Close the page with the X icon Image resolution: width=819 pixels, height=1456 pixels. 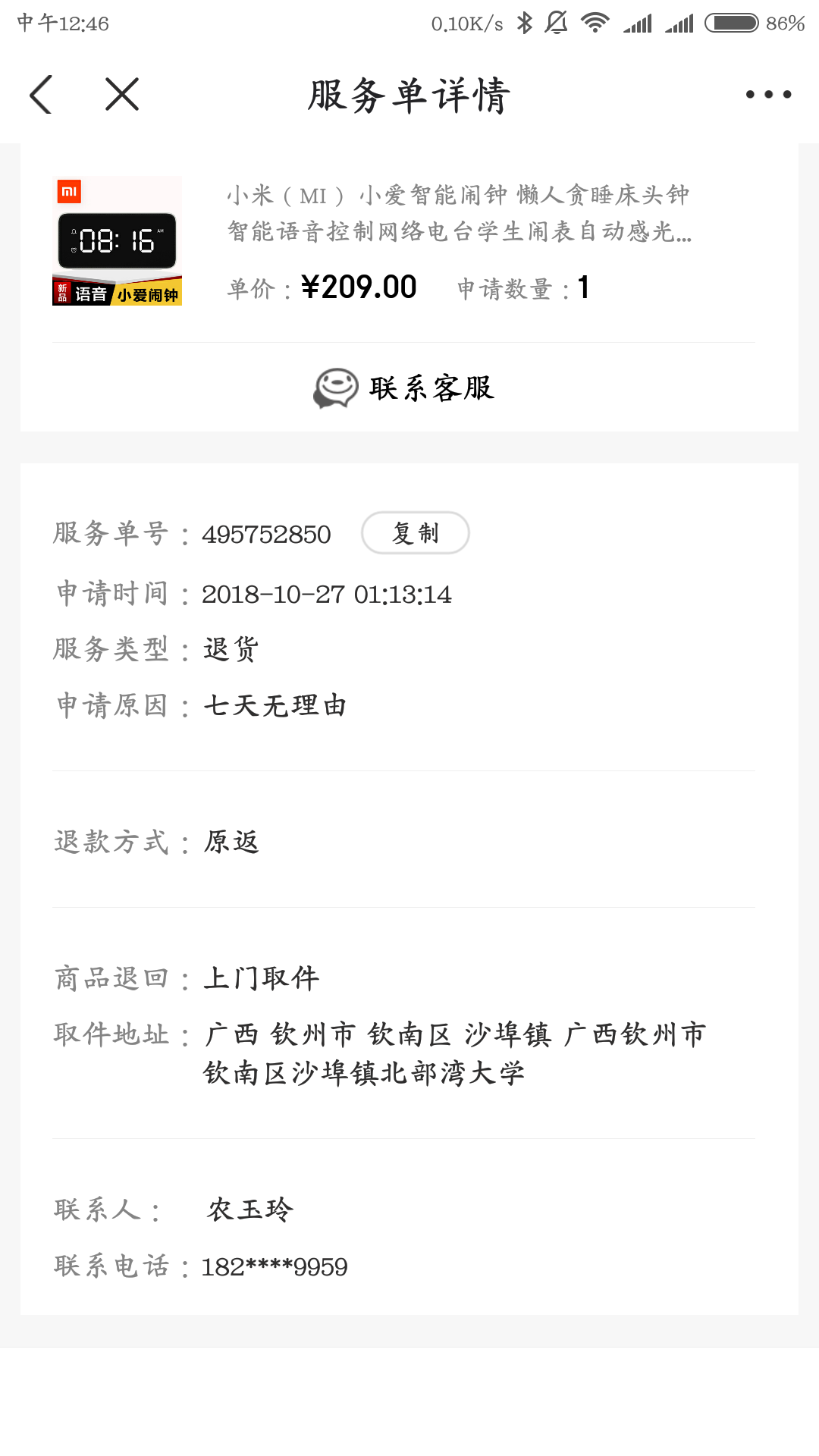121,94
